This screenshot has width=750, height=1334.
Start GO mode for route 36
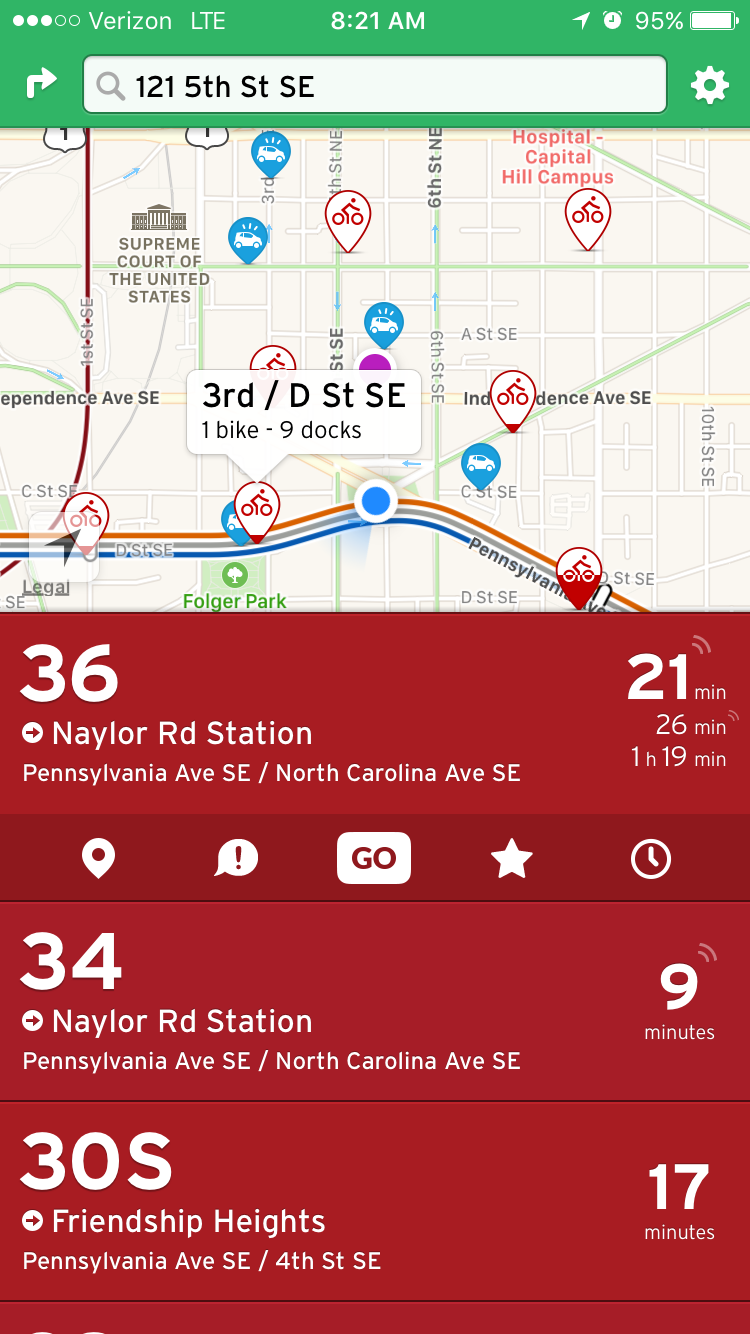coord(374,858)
